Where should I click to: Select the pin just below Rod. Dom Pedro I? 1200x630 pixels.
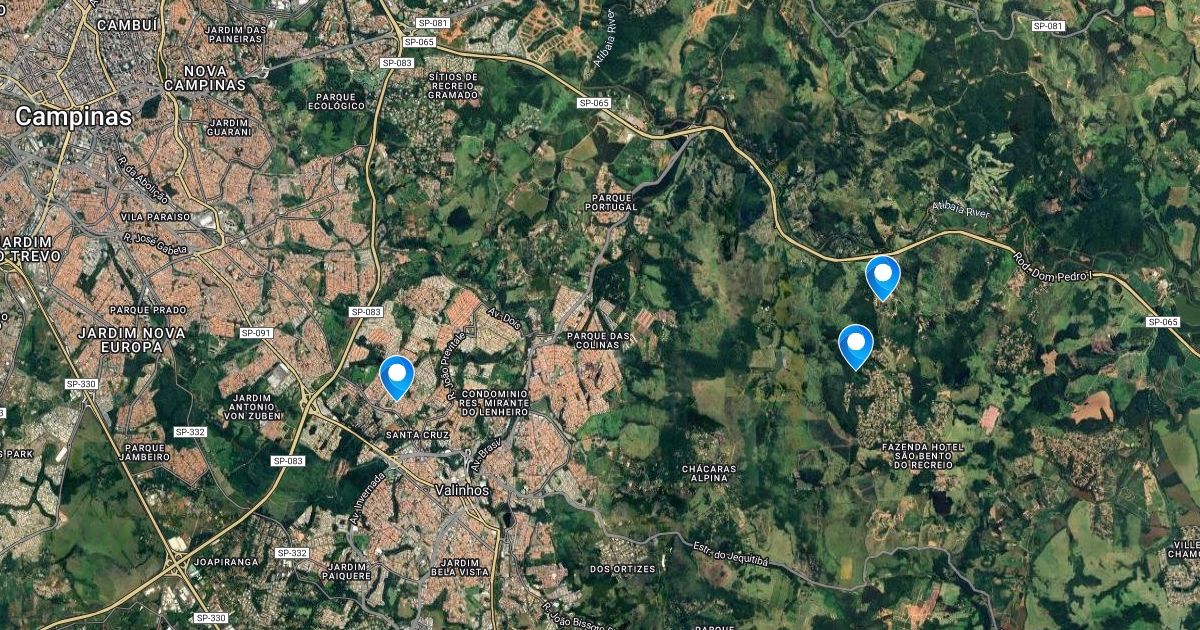point(882,278)
